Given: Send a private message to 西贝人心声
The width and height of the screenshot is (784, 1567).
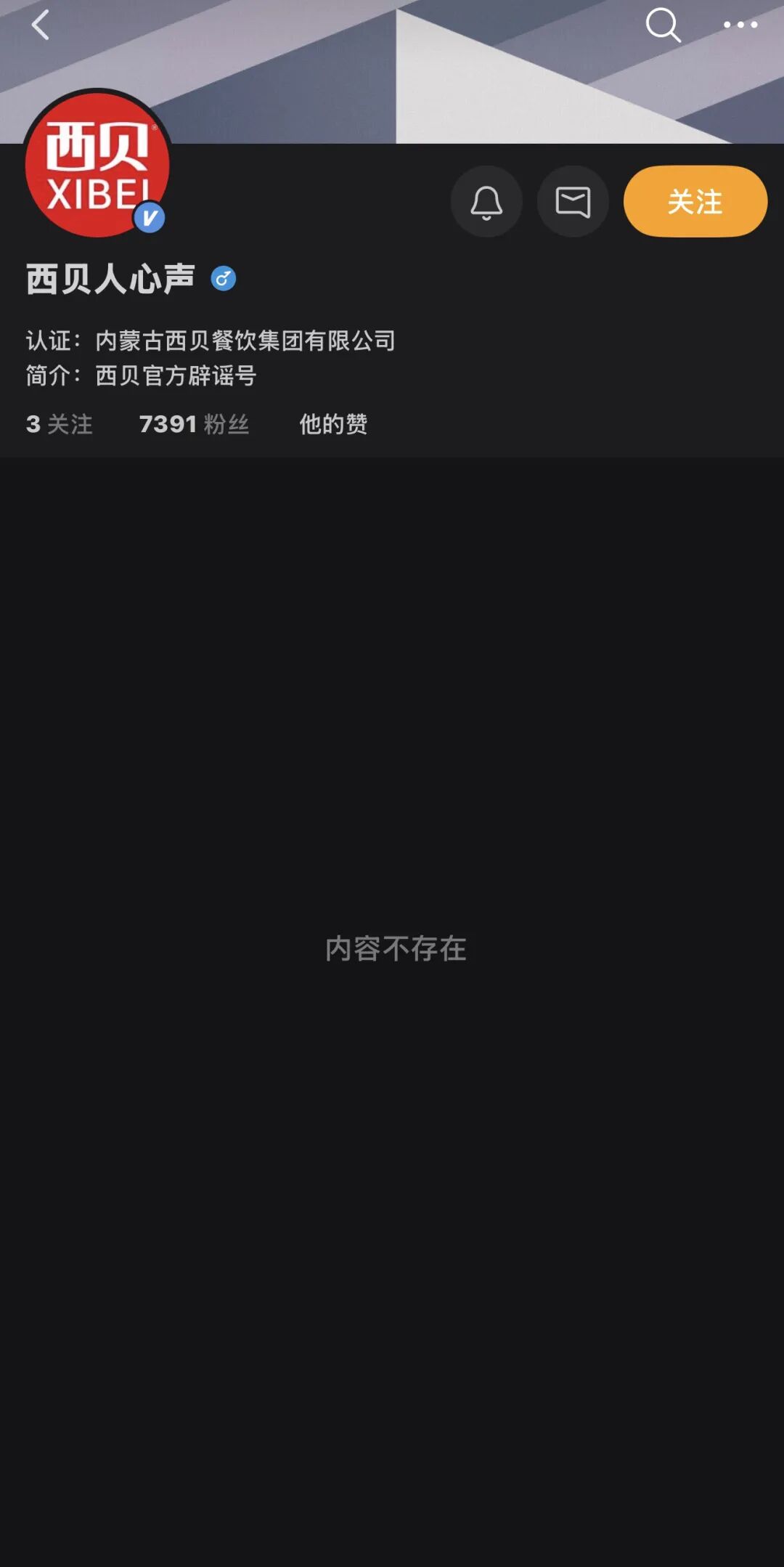Looking at the screenshot, I should (573, 202).
